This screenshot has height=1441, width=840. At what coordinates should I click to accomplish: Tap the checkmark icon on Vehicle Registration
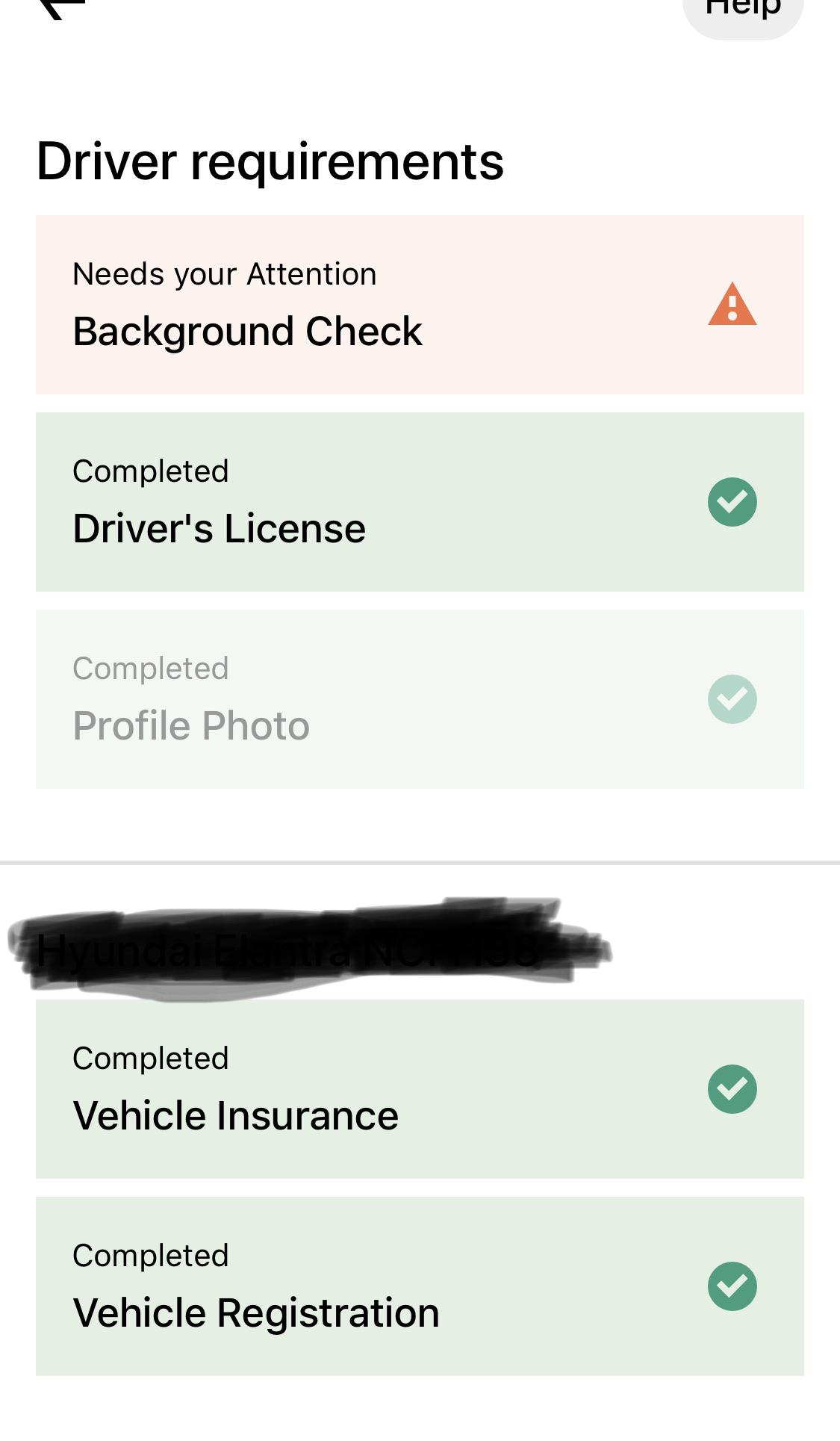point(732,1286)
